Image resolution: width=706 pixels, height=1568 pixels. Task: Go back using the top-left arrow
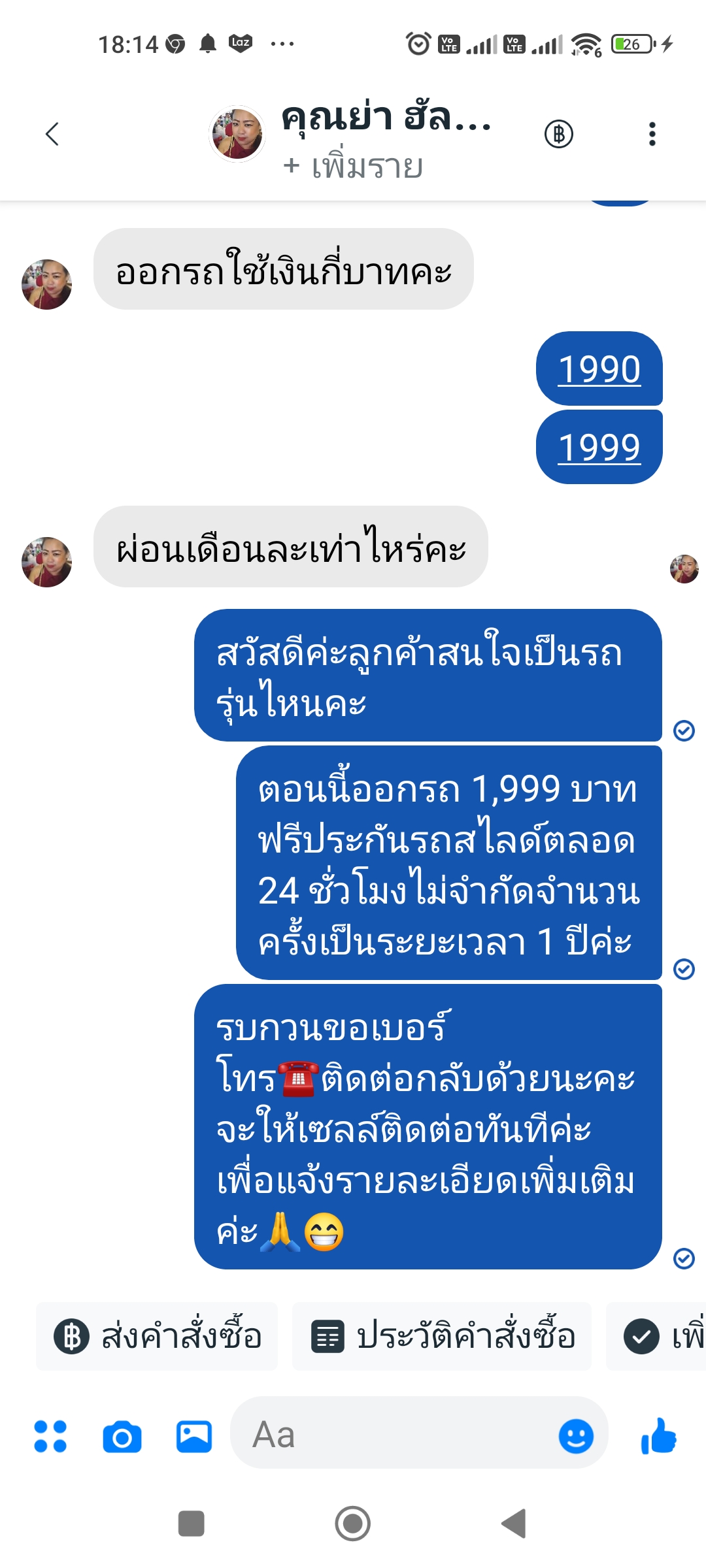pos(52,134)
